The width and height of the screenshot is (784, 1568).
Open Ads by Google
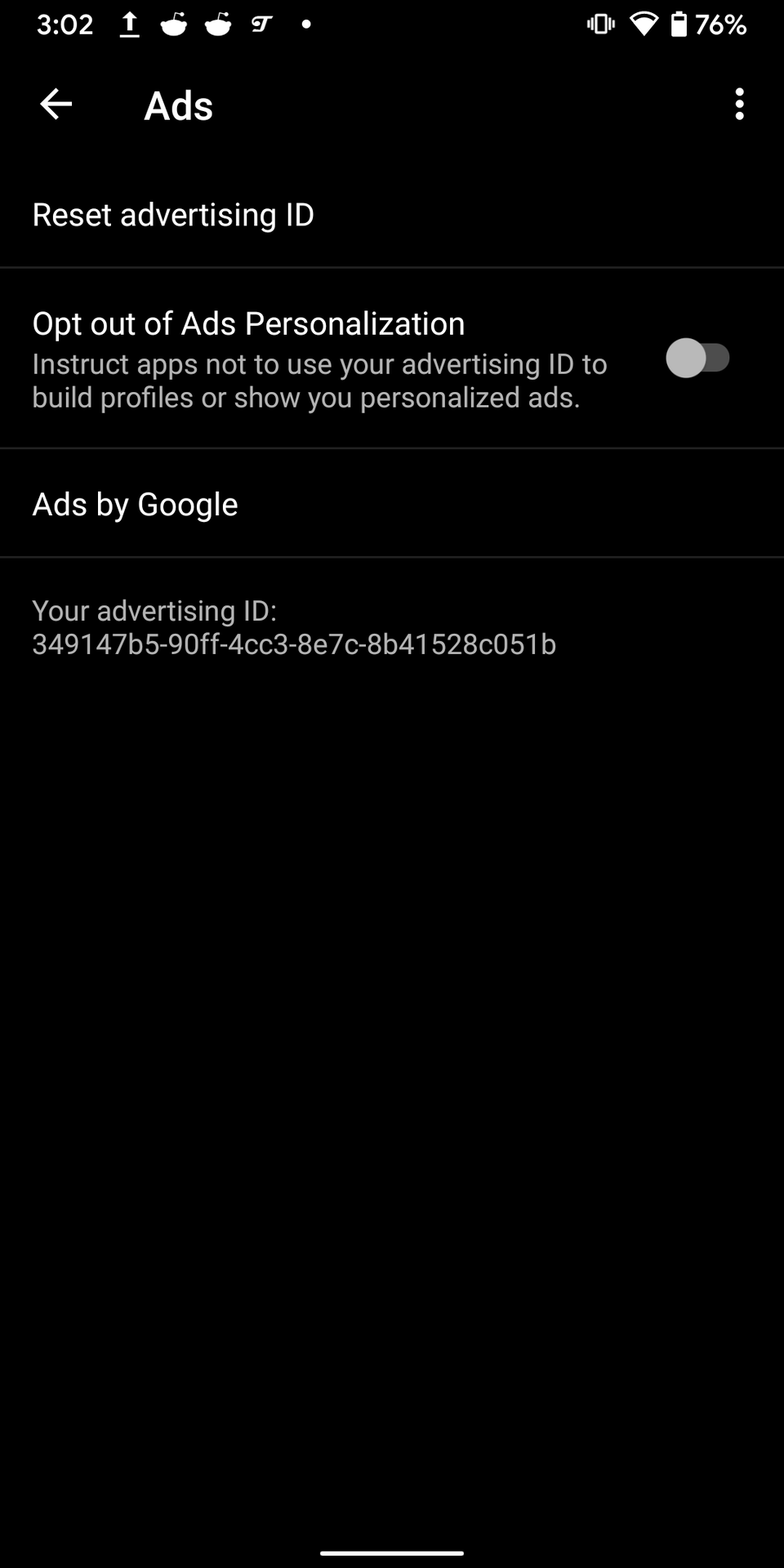click(136, 504)
